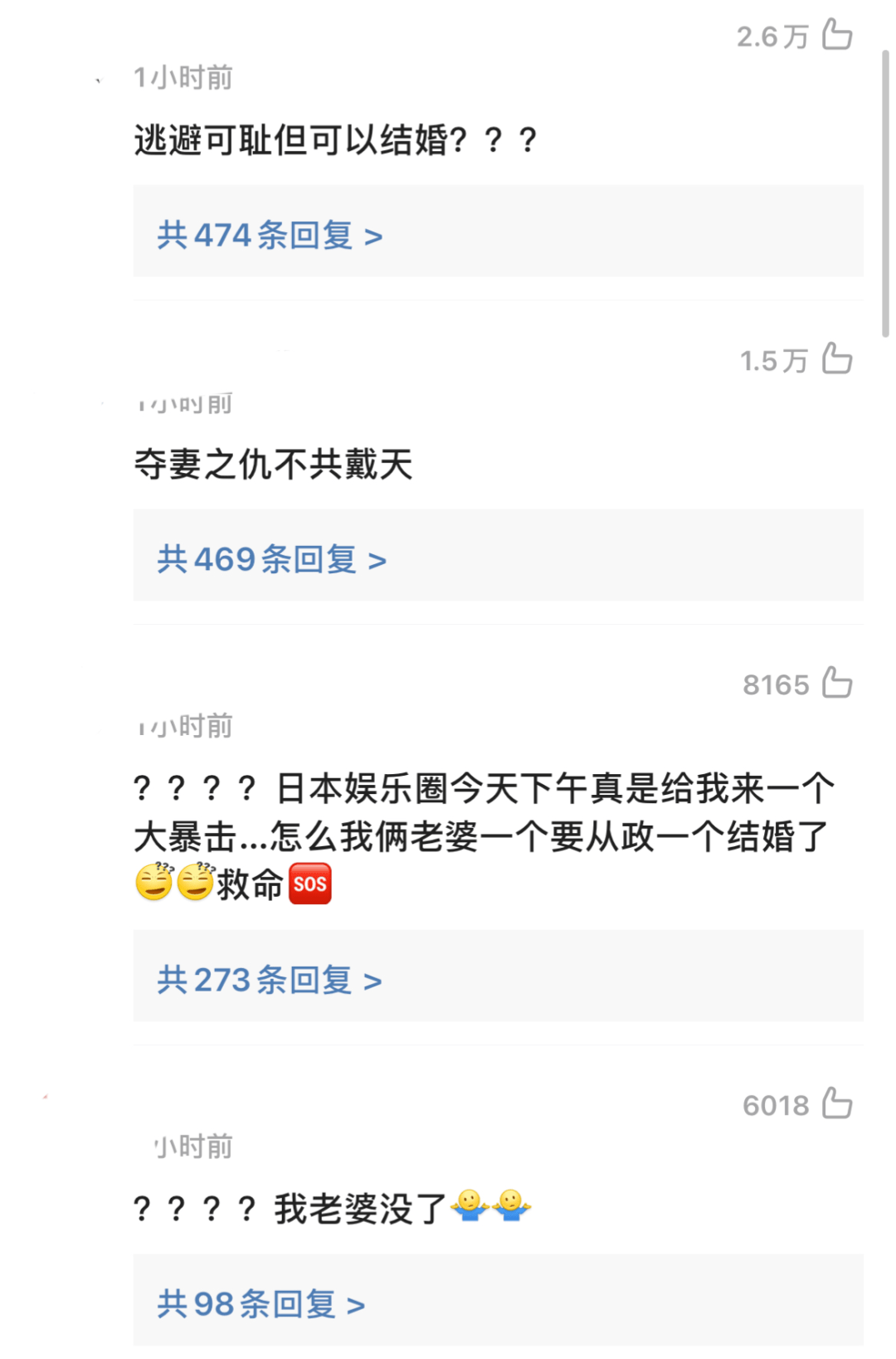
Task: Like the comment 夺妻之仇不共戴天
Action: click(836, 359)
